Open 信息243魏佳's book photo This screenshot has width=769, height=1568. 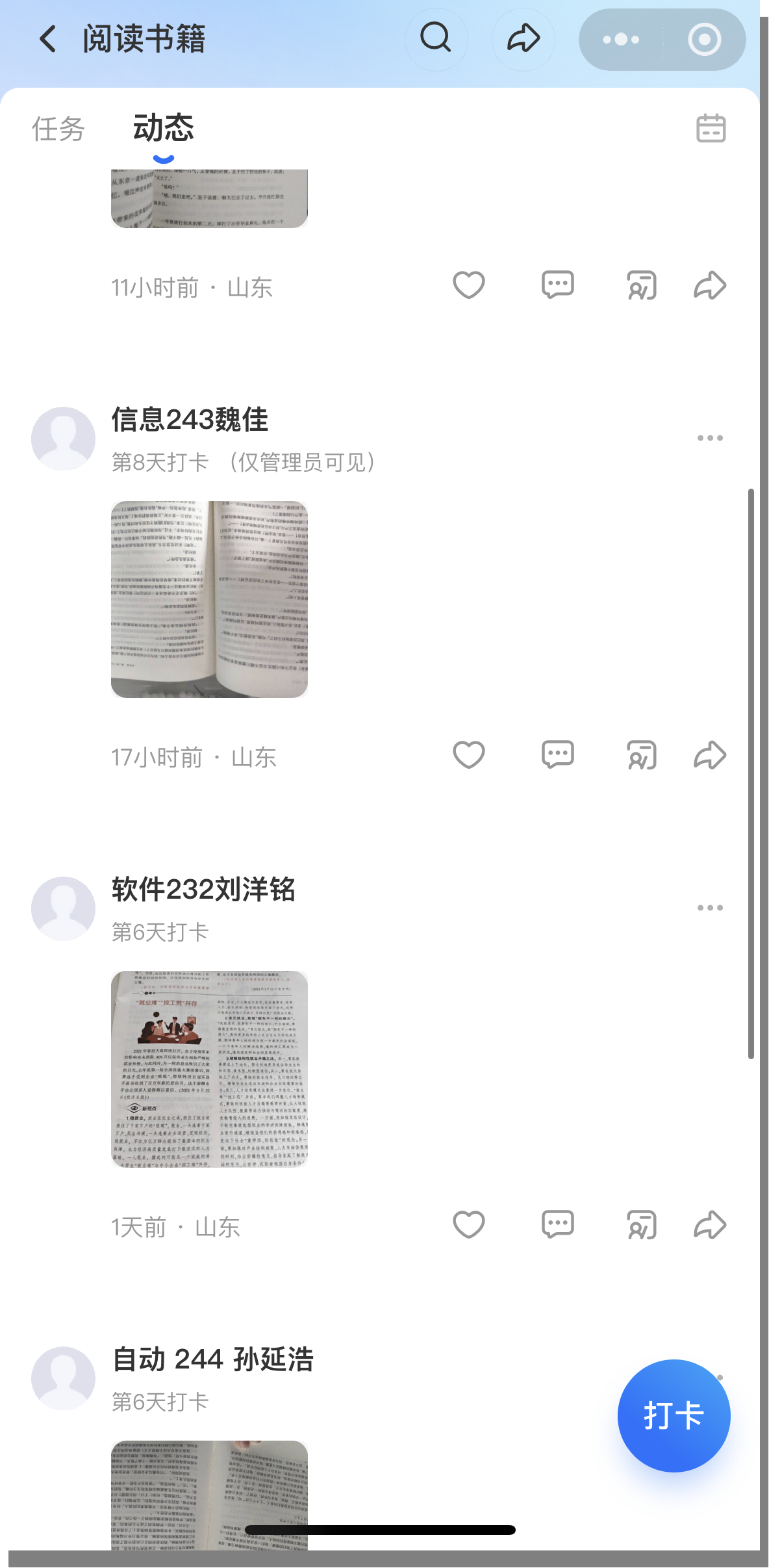pyautogui.click(x=209, y=599)
